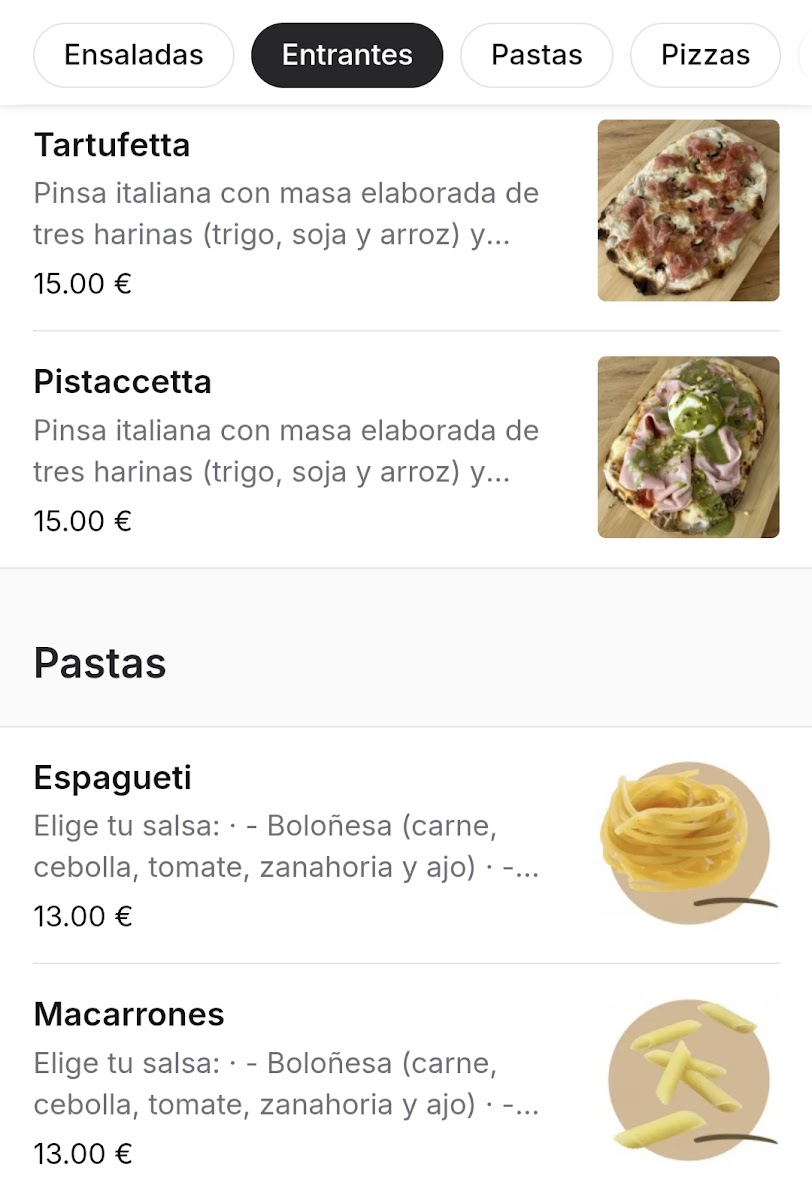The width and height of the screenshot is (812, 1200).
Task: Select the Entrantes category chip
Action: coord(347,55)
